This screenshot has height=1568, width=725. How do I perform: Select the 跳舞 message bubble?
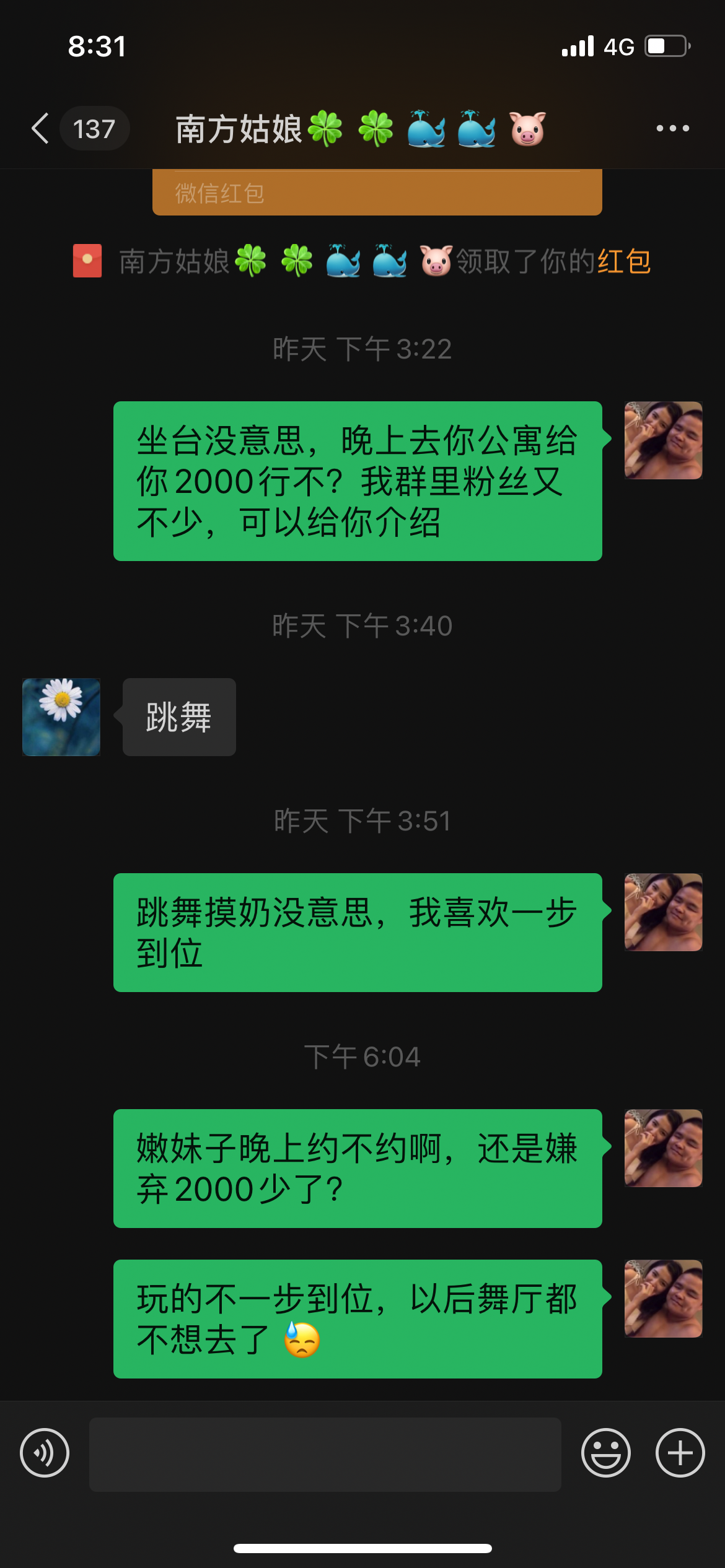click(178, 716)
